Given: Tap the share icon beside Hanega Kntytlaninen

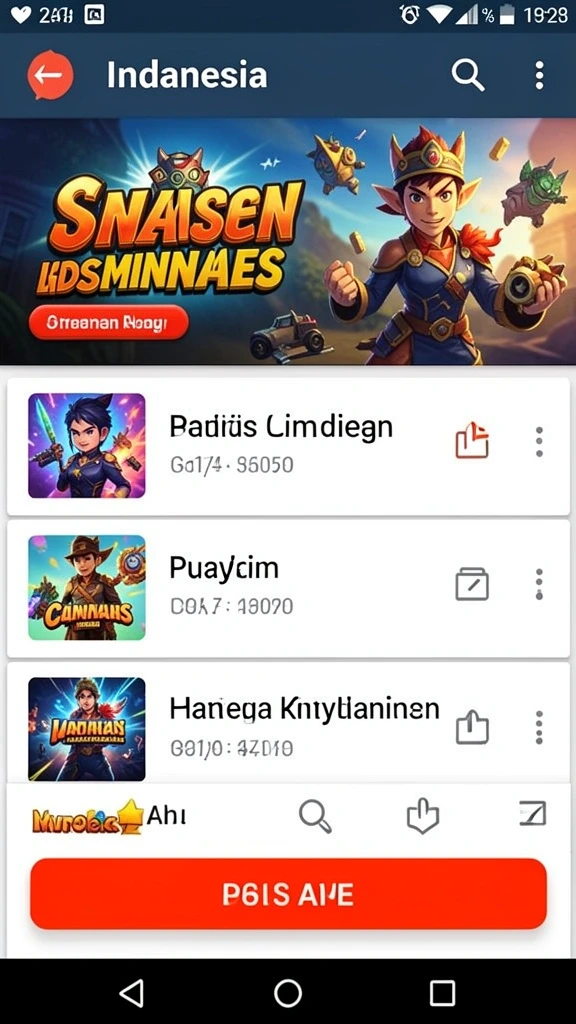Looking at the screenshot, I should pyautogui.click(x=472, y=727).
